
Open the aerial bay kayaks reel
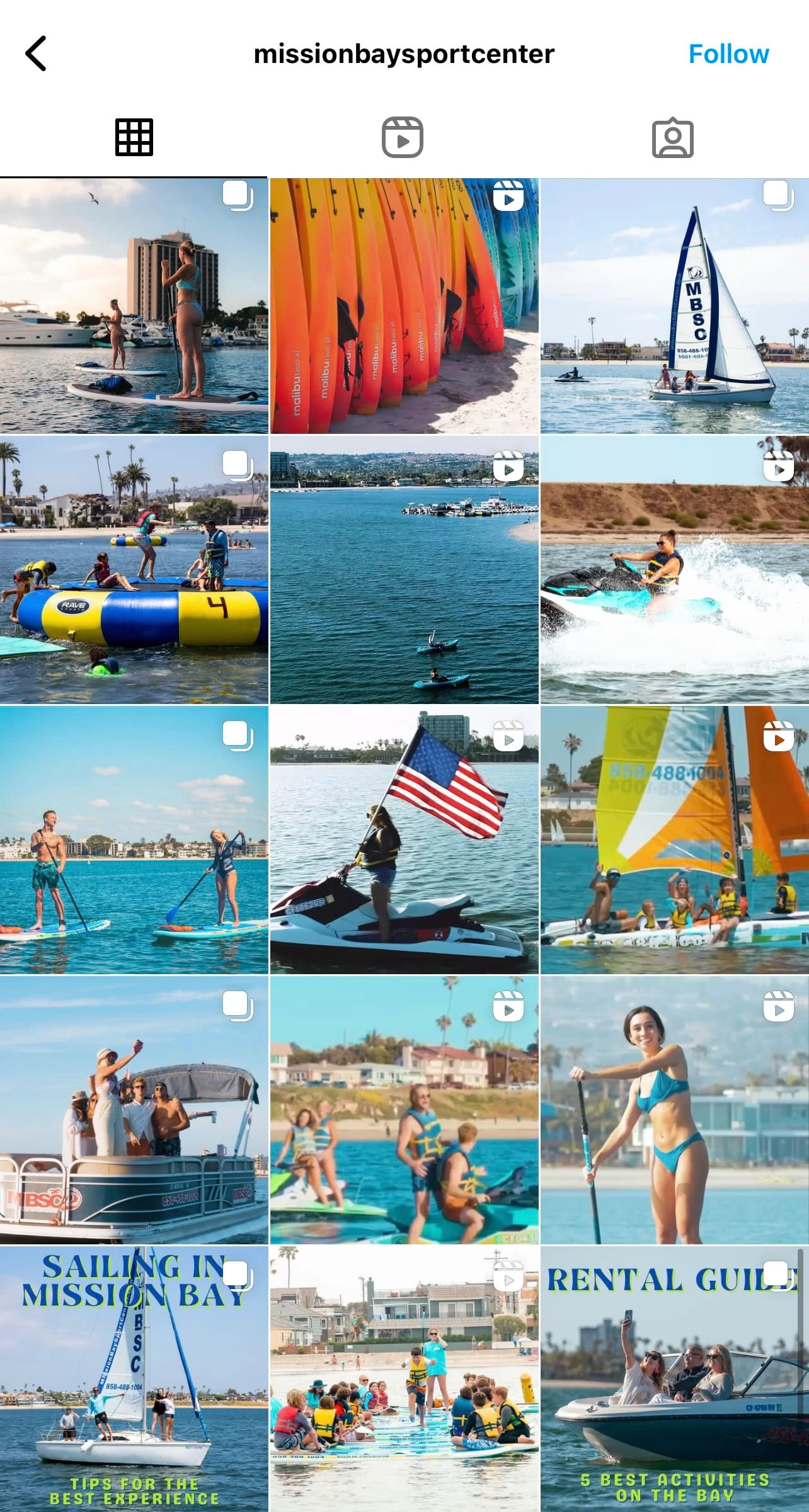tap(404, 570)
